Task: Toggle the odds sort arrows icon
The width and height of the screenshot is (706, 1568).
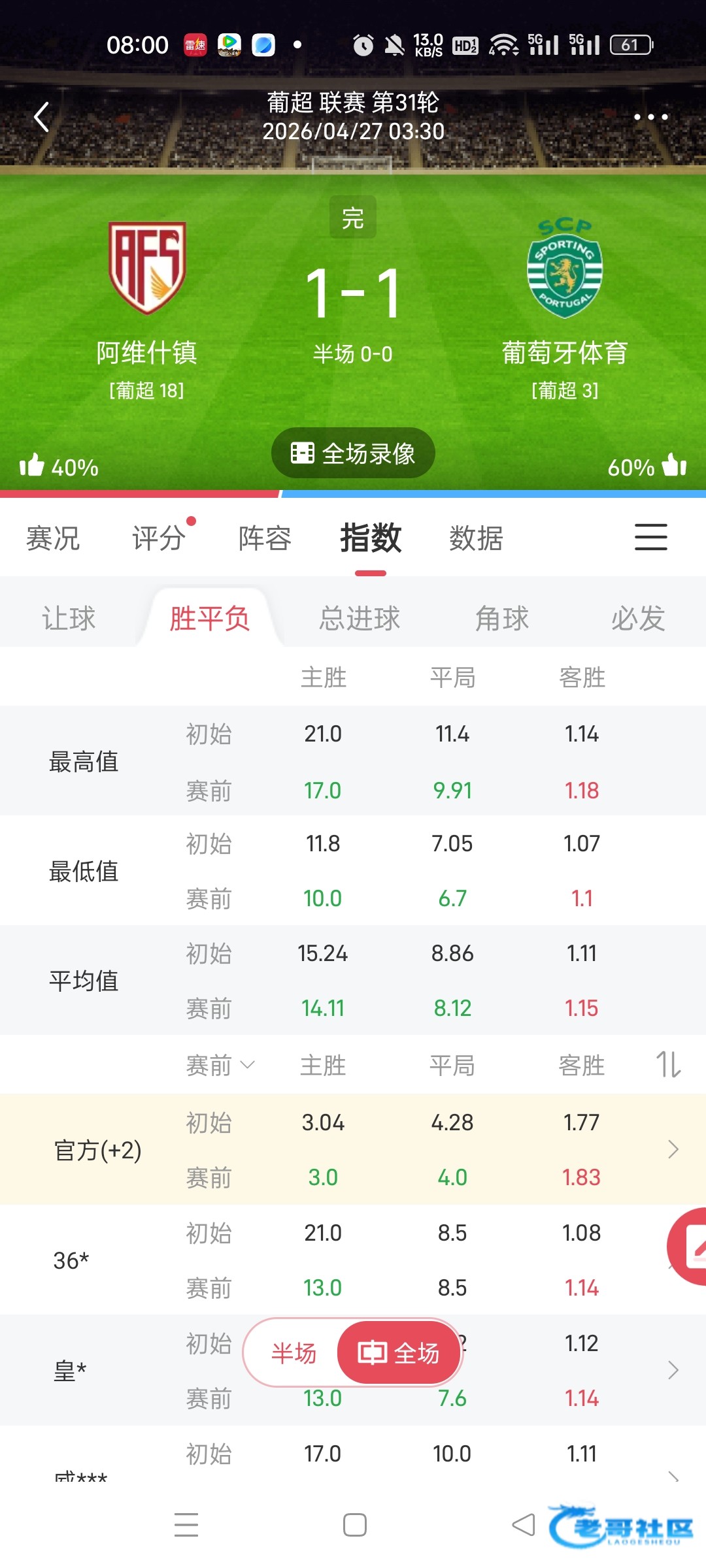Action: [669, 1064]
